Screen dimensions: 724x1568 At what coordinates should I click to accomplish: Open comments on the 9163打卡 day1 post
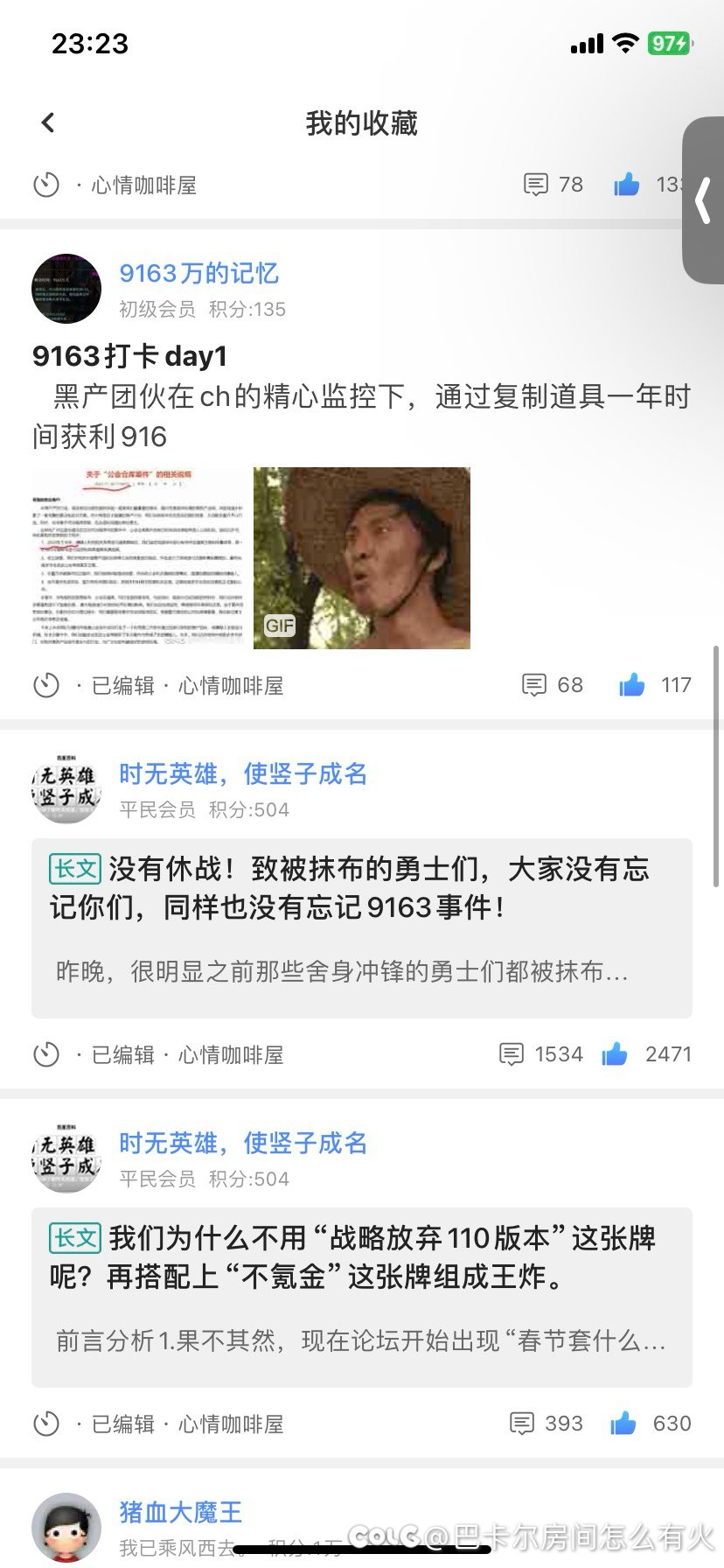[536, 684]
